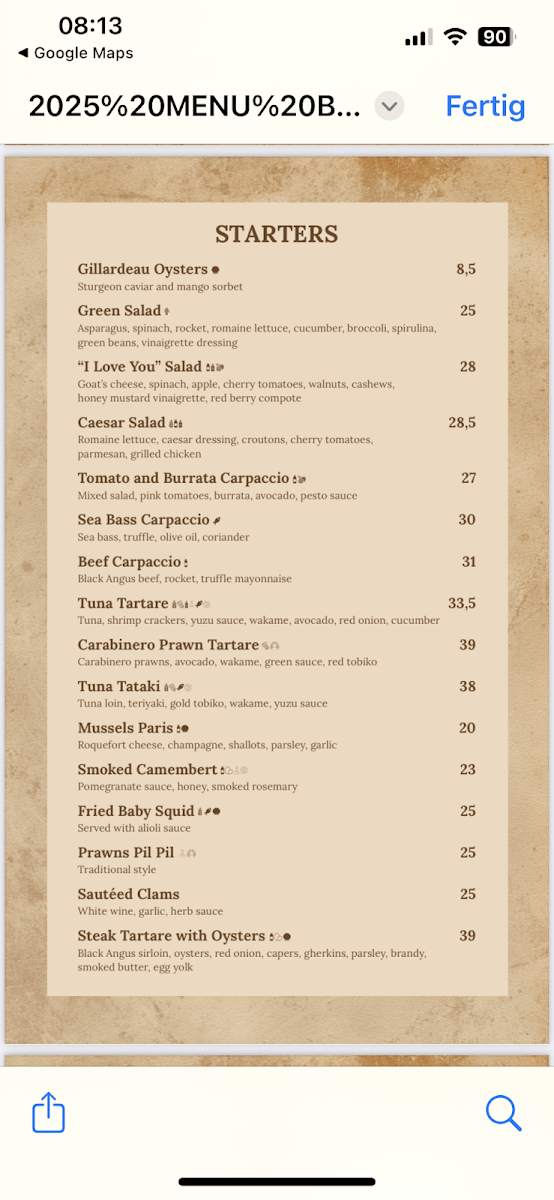Image resolution: width=554 pixels, height=1200 pixels.
Task: Tap Fertig to close the document
Action: (485, 105)
